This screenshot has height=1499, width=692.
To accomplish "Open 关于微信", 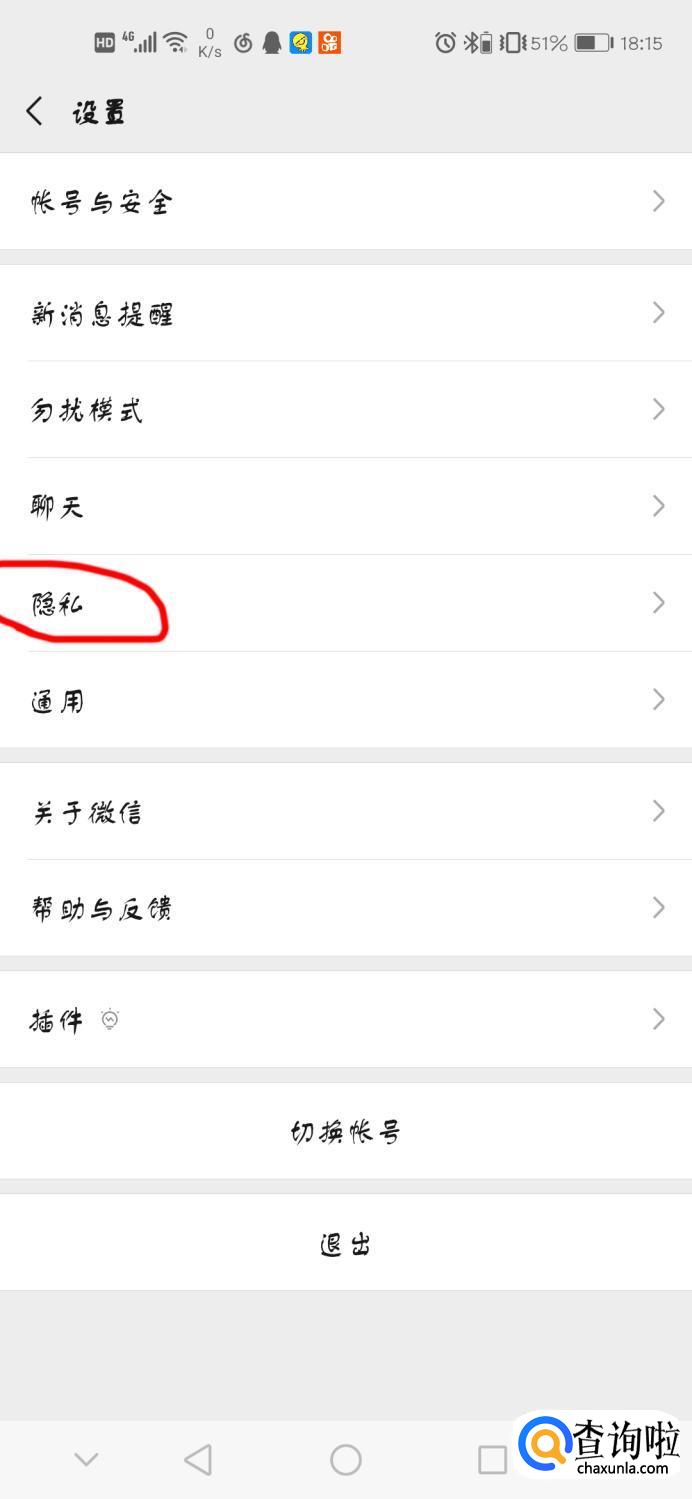I will coord(346,811).
